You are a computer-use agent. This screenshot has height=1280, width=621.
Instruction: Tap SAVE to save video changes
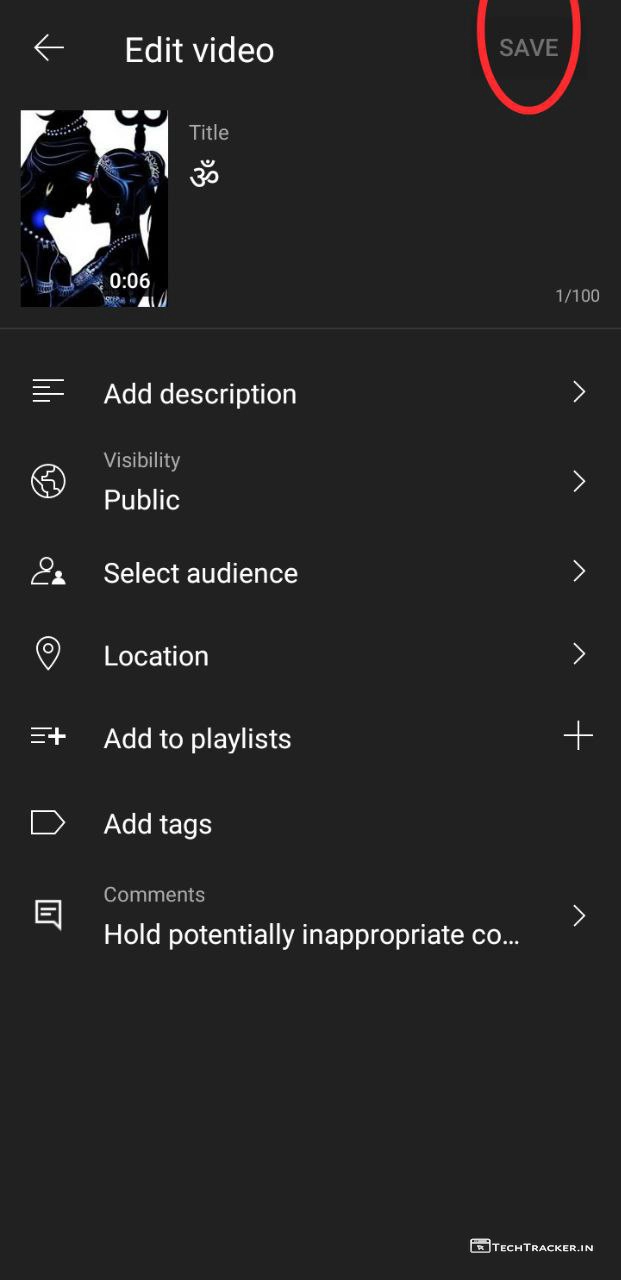point(528,48)
